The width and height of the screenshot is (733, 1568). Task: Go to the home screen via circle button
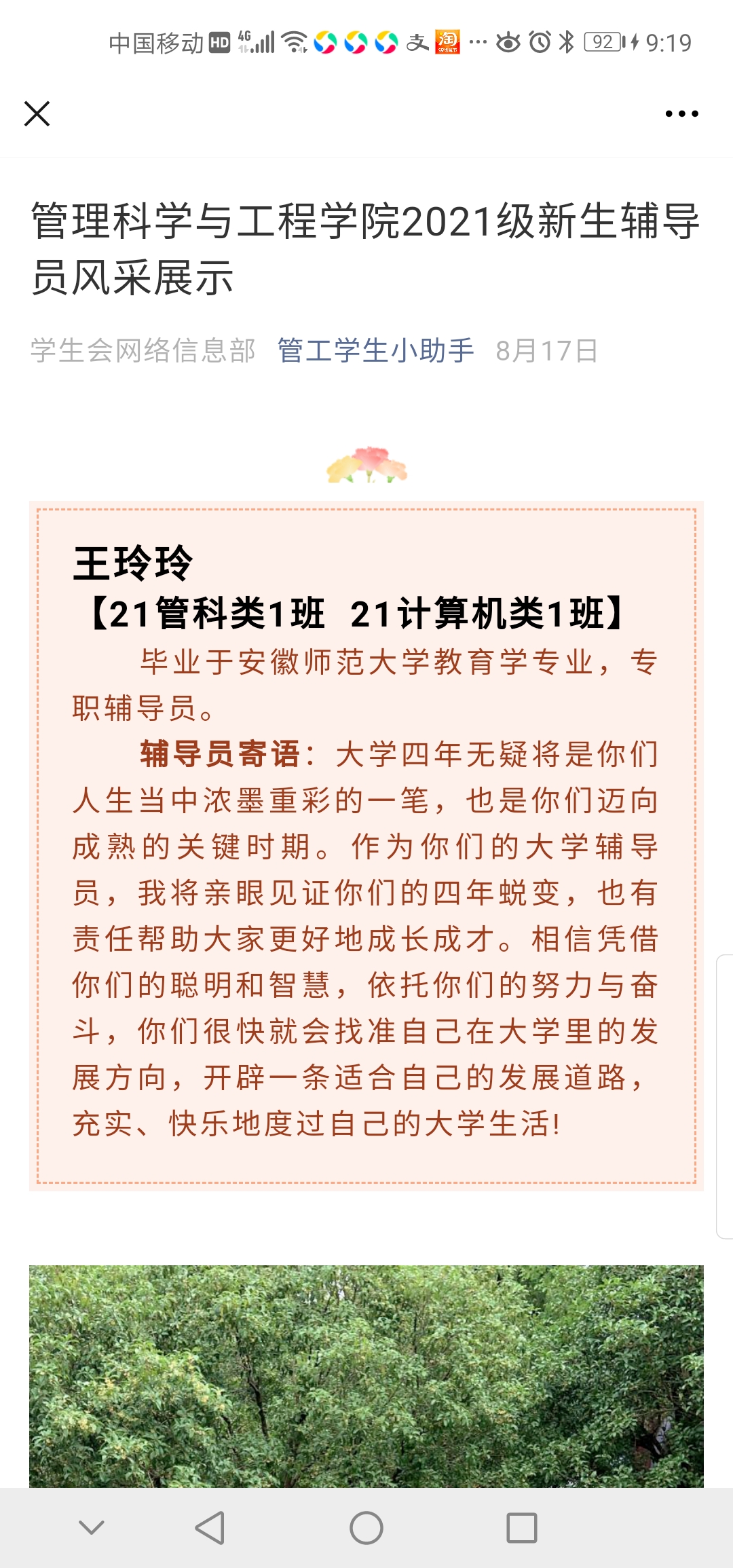point(366,1528)
